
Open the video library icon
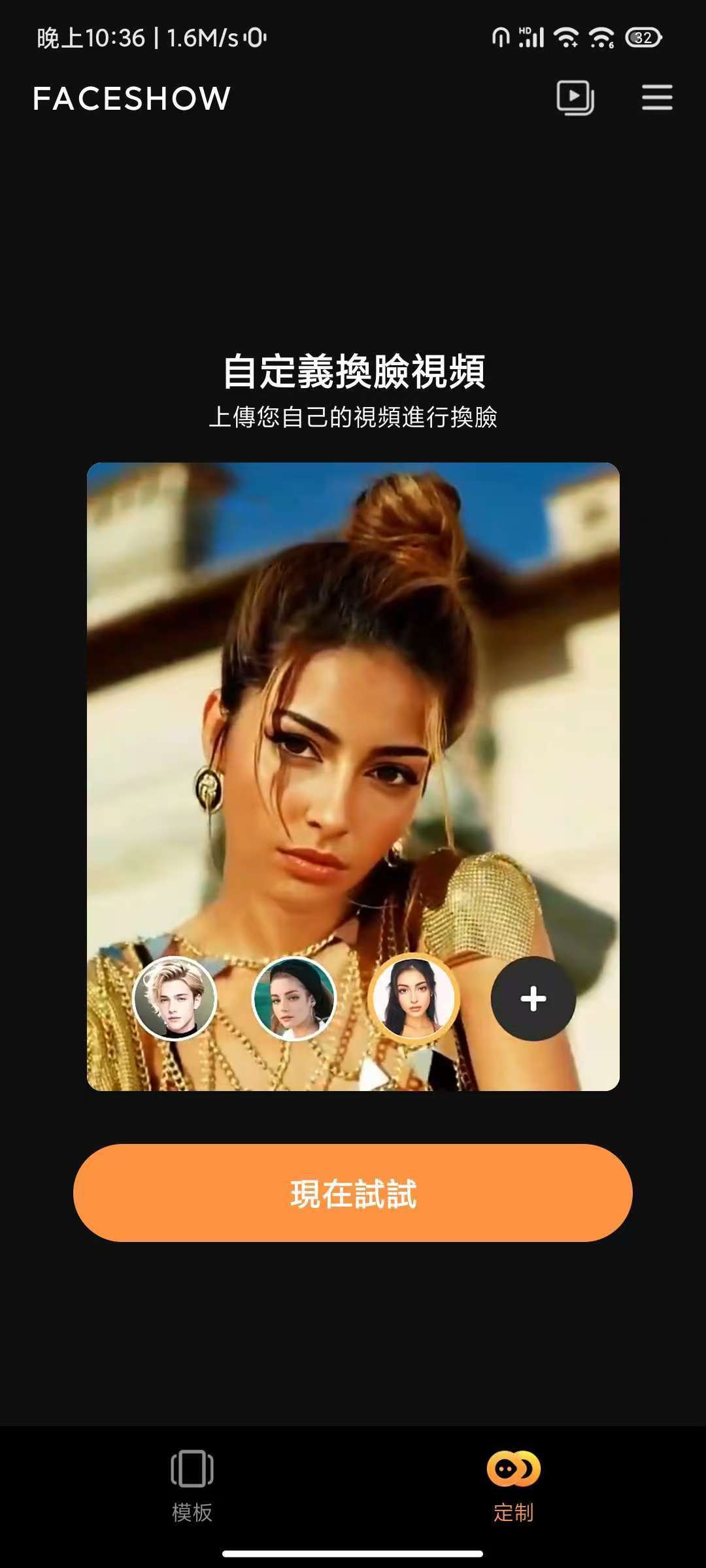(x=575, y=98)
